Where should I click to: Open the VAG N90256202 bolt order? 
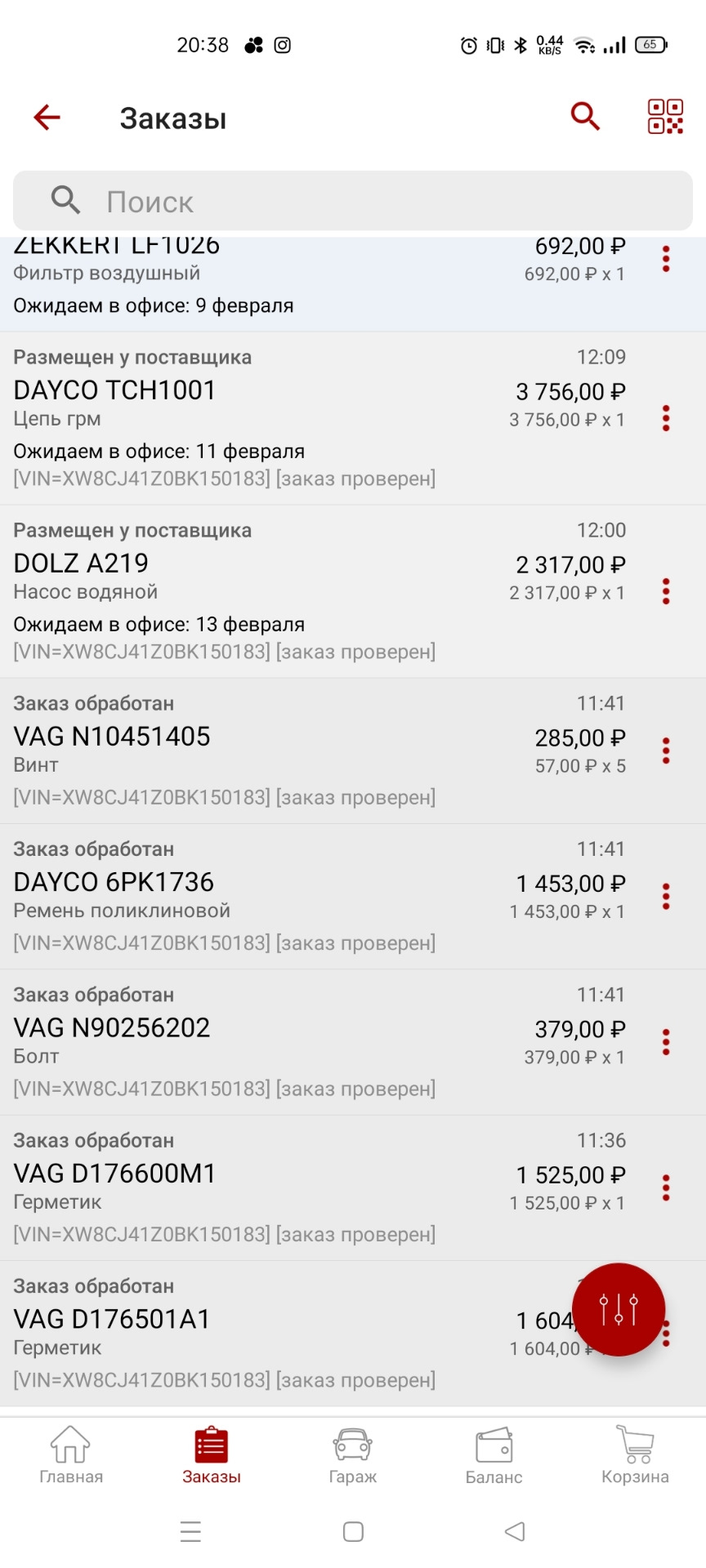(x=245, y=1041)
